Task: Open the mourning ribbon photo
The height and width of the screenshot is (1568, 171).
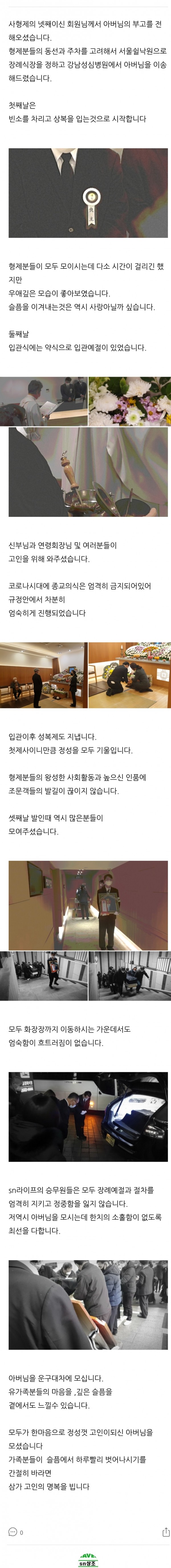Action: (x=87, y=192)
